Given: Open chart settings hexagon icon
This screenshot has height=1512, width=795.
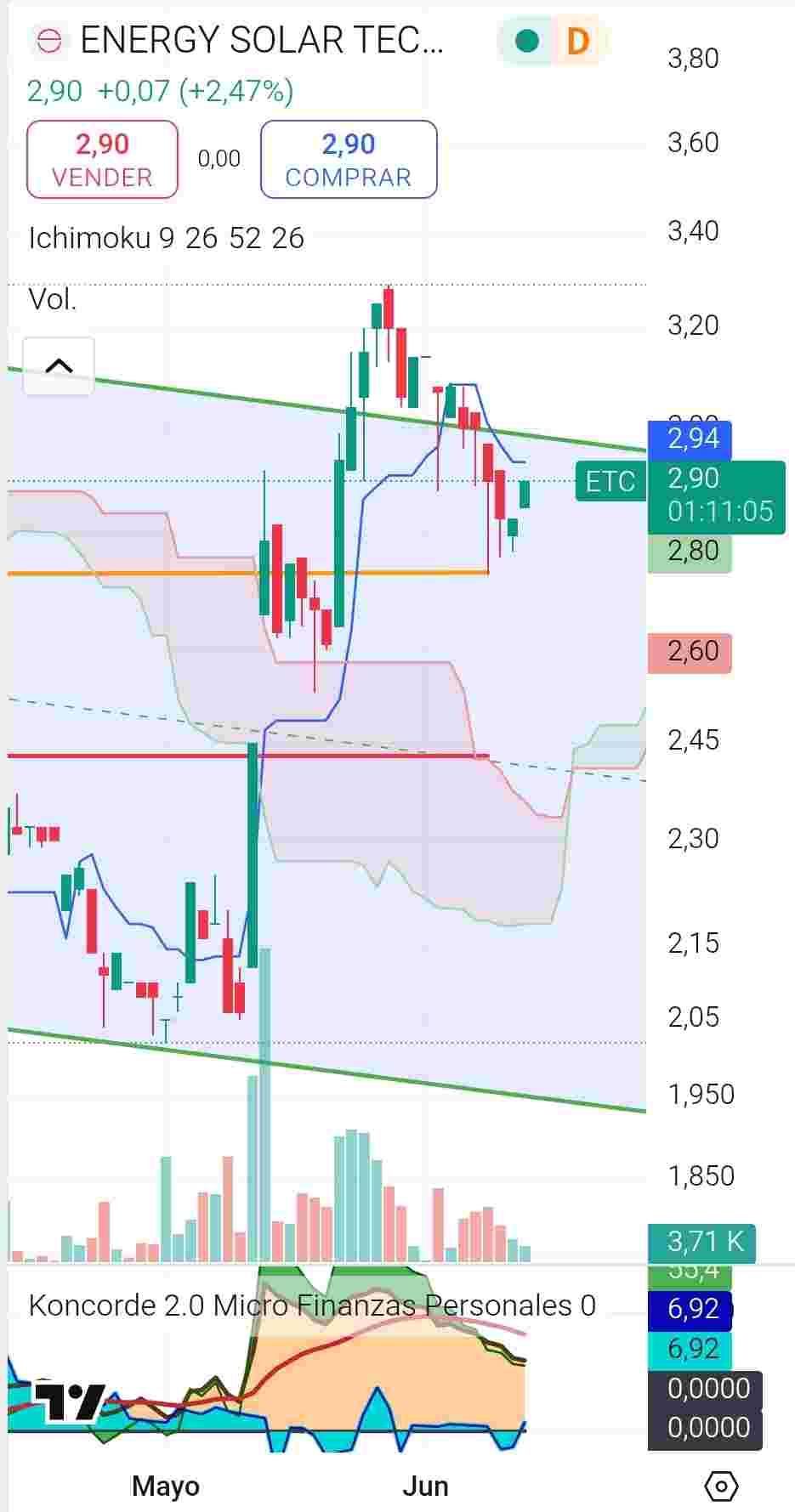Looking at the screenshot, I should click(x=721, y=1486).
